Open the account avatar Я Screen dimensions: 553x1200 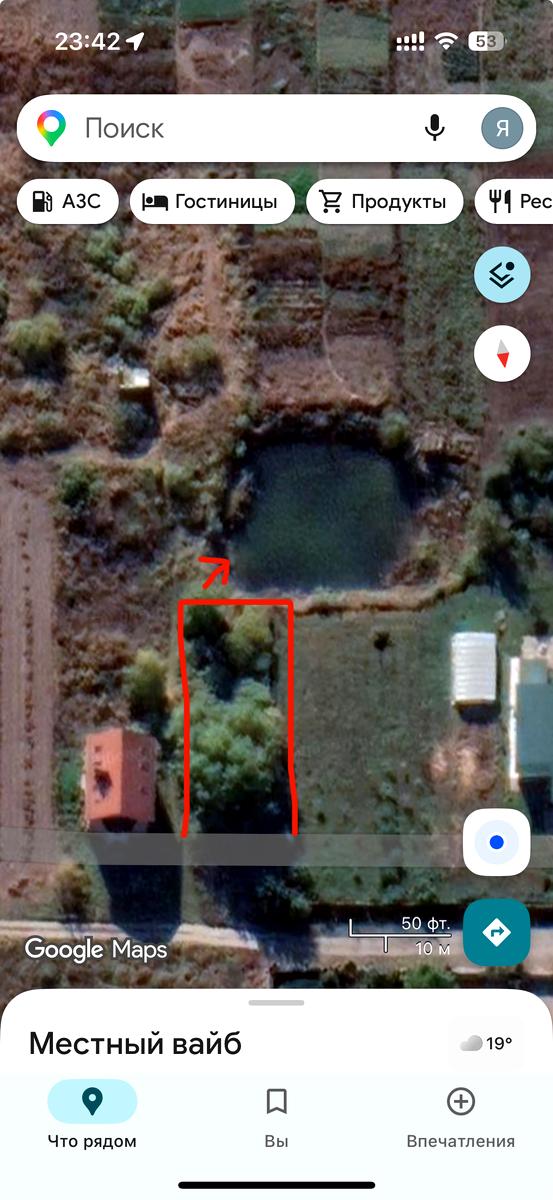pos(501,128)
